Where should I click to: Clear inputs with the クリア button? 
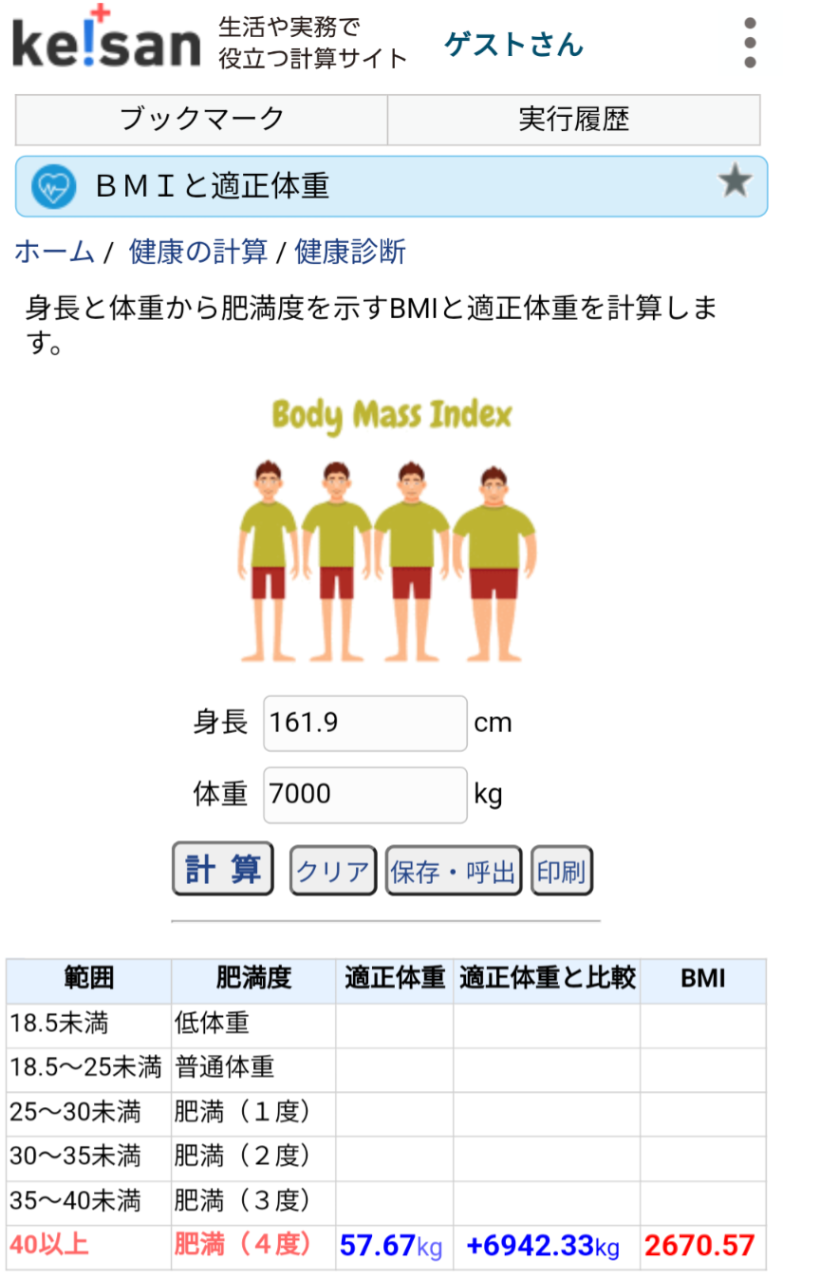click(332, 872)
